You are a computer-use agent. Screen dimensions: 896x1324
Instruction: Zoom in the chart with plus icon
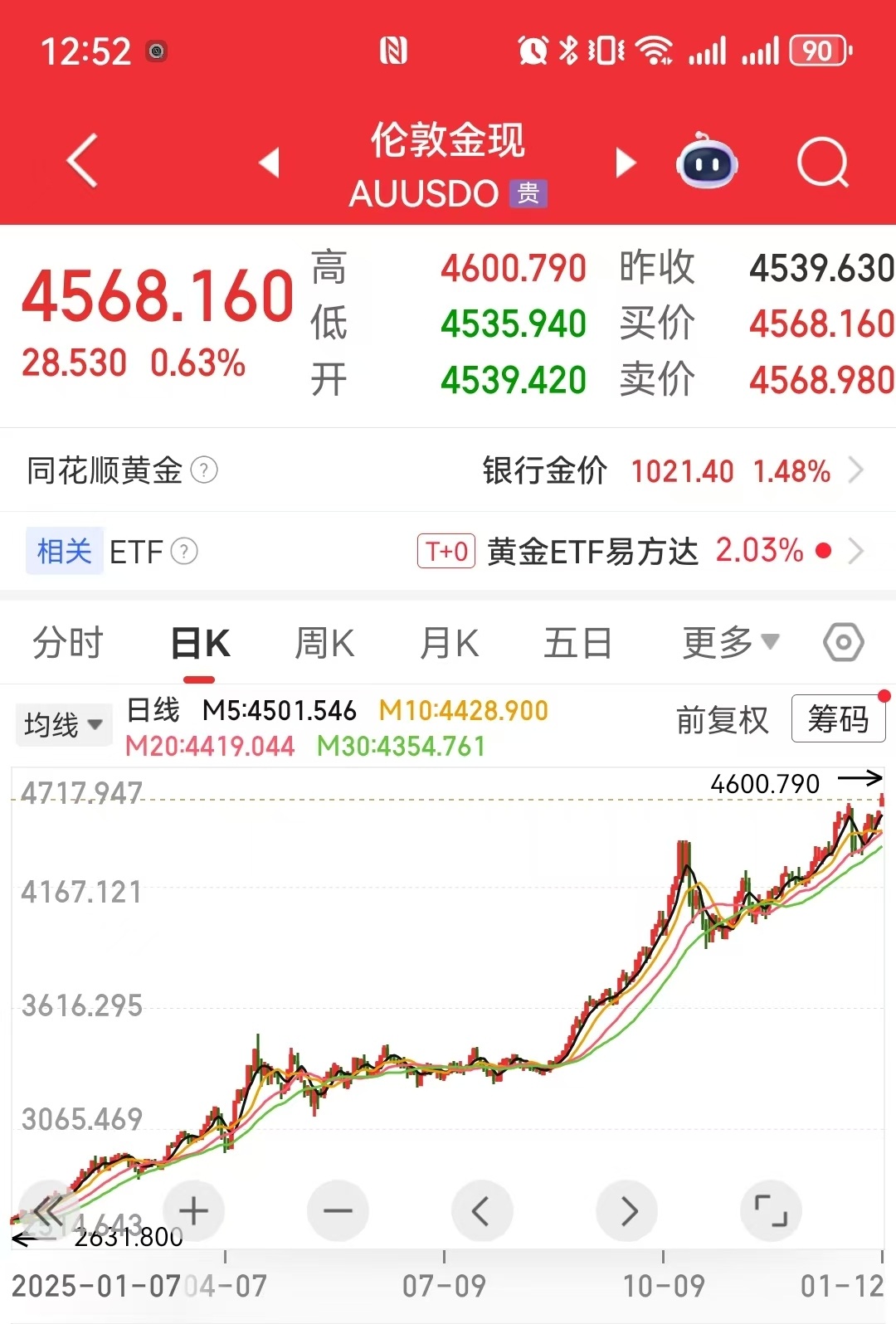(x=193, y=1210)
